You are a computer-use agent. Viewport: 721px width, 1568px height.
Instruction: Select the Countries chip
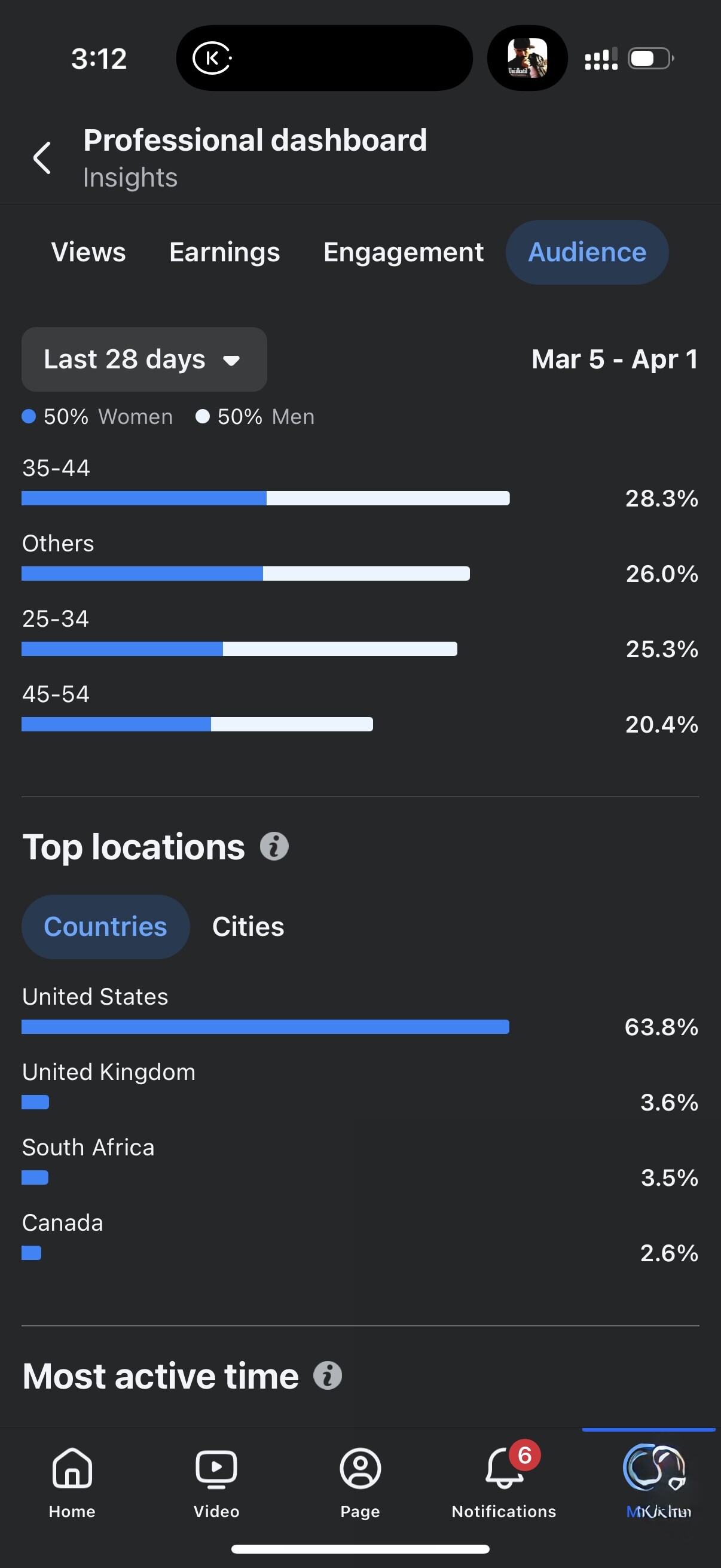(105, 926)
